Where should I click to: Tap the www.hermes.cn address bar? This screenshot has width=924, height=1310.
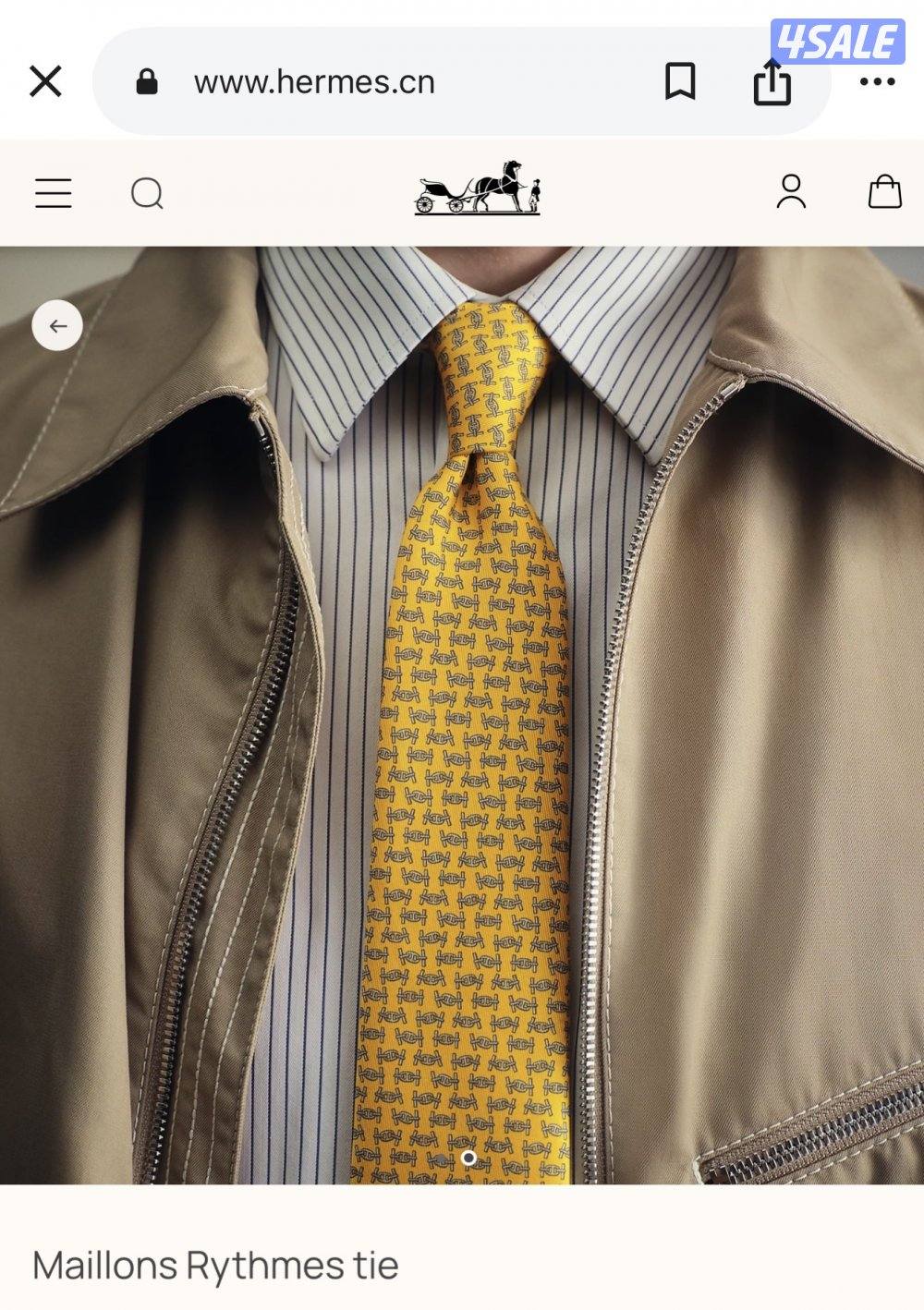tap(314, 82)
